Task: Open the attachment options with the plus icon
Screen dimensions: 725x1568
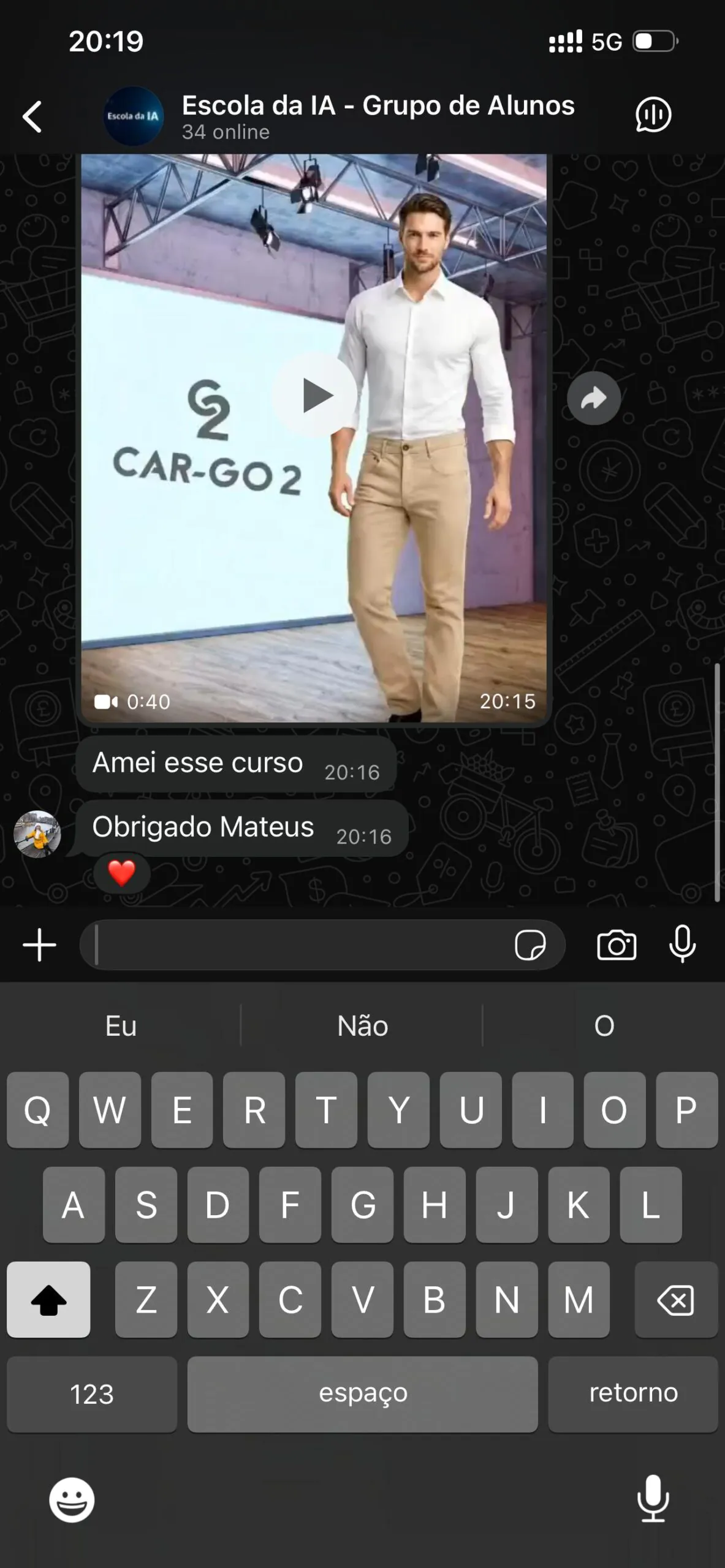Action: click(x=39, y=944)
